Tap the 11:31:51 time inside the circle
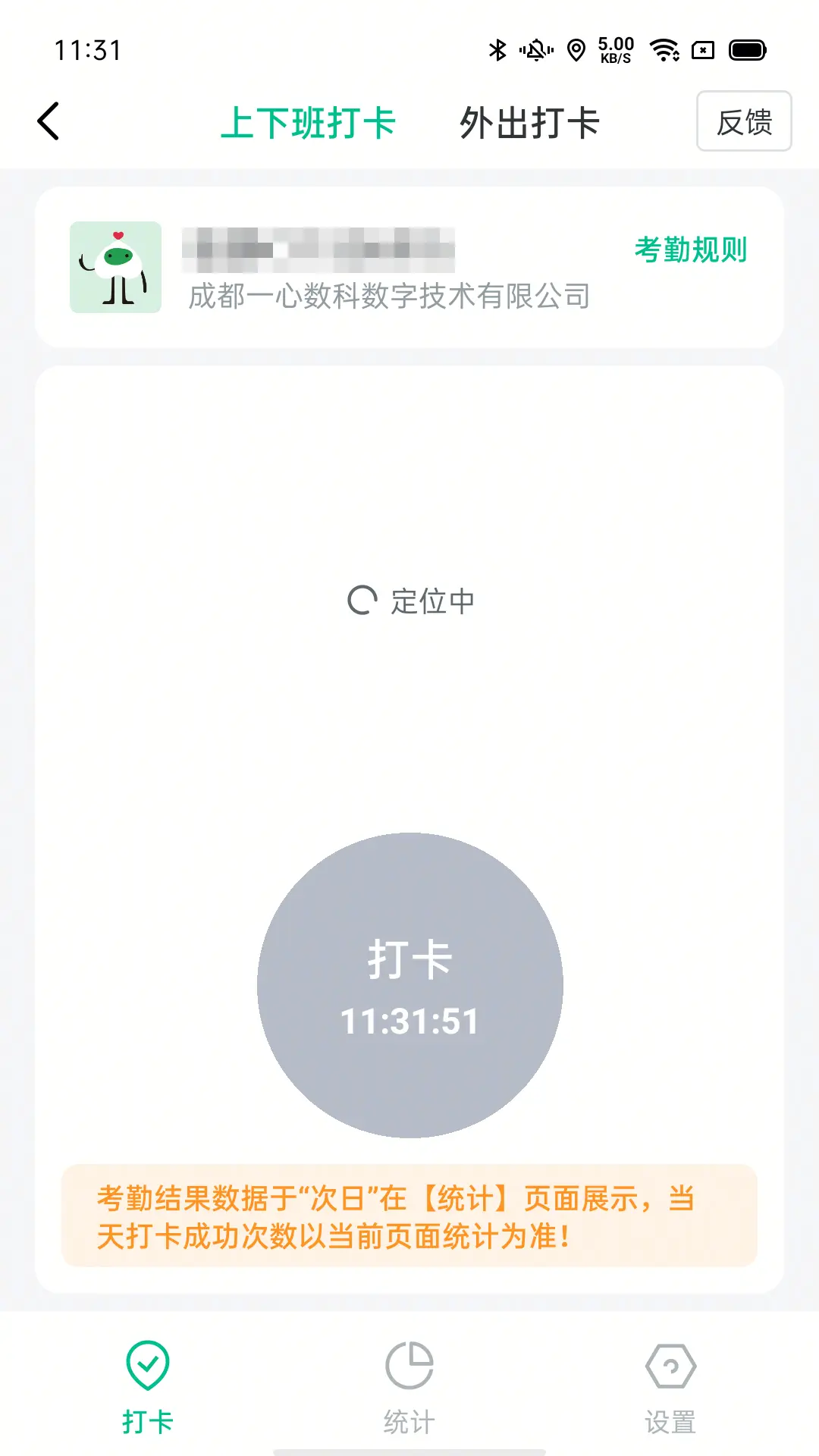The image size is (819, 1456). tap(409, 1021)
